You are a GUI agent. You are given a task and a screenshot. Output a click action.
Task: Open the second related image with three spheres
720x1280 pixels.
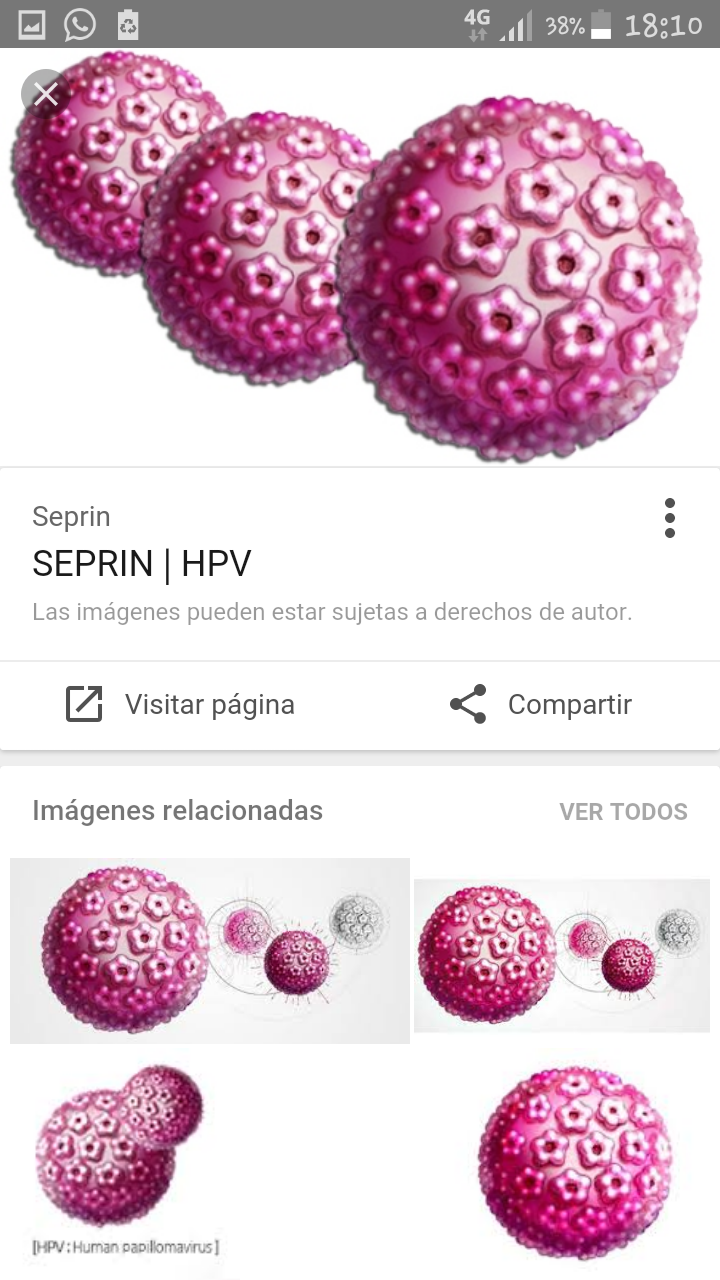(562, 955)
